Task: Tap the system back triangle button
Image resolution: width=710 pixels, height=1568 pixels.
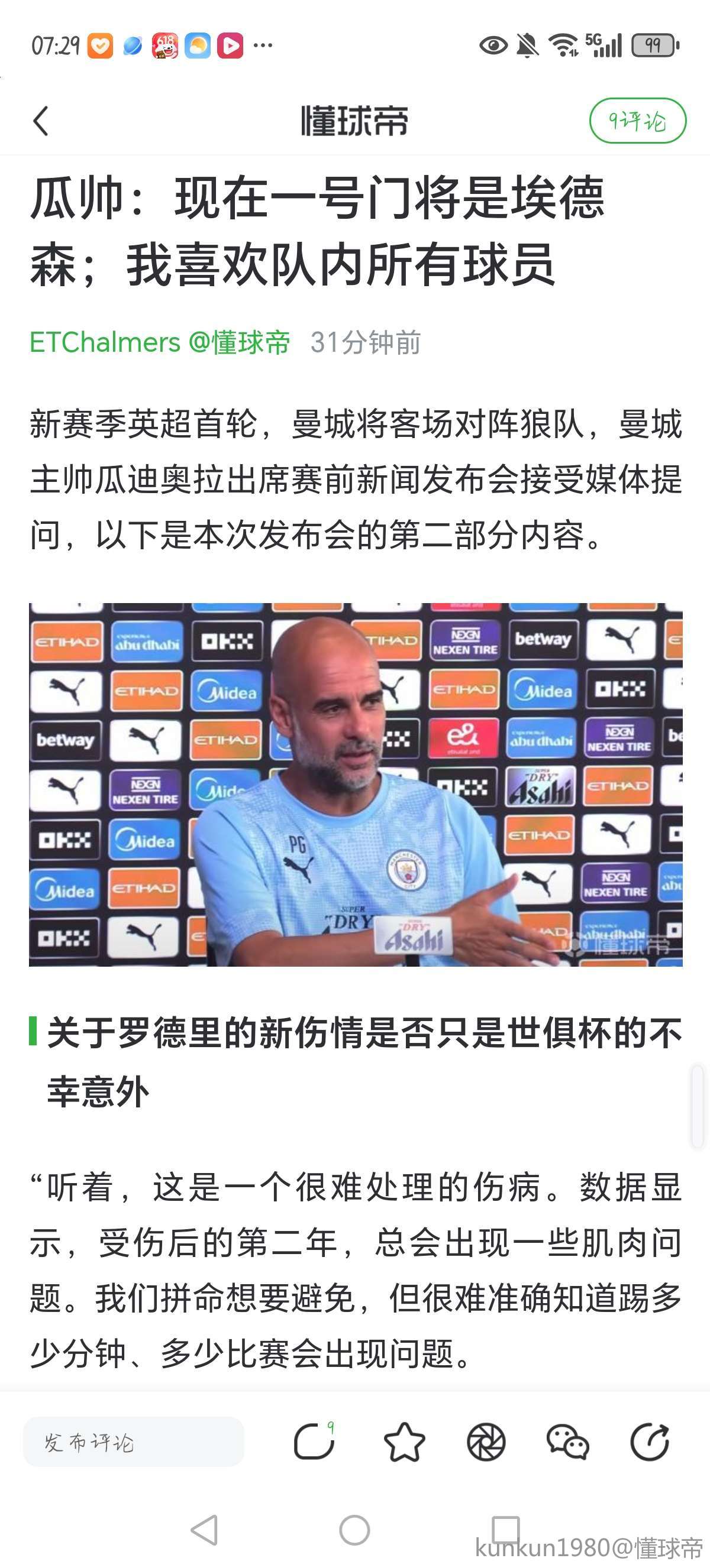Action: tap(205, 1530)
